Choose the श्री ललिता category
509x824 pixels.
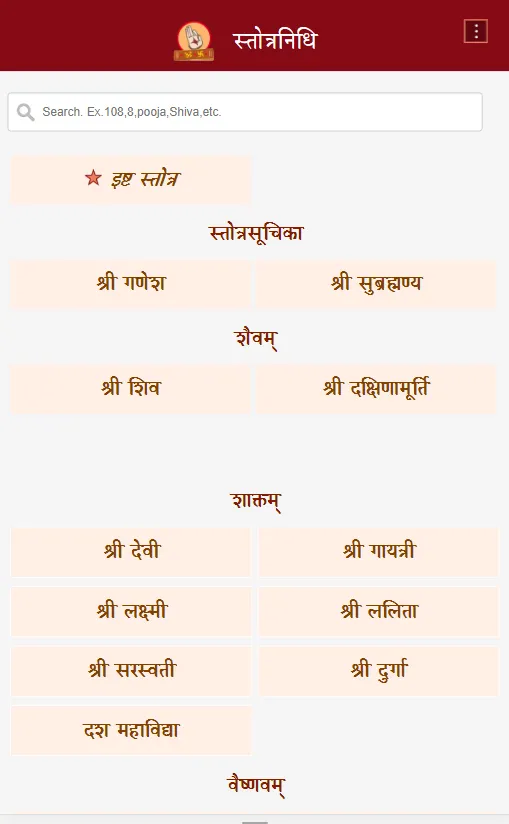coord(379,612)
